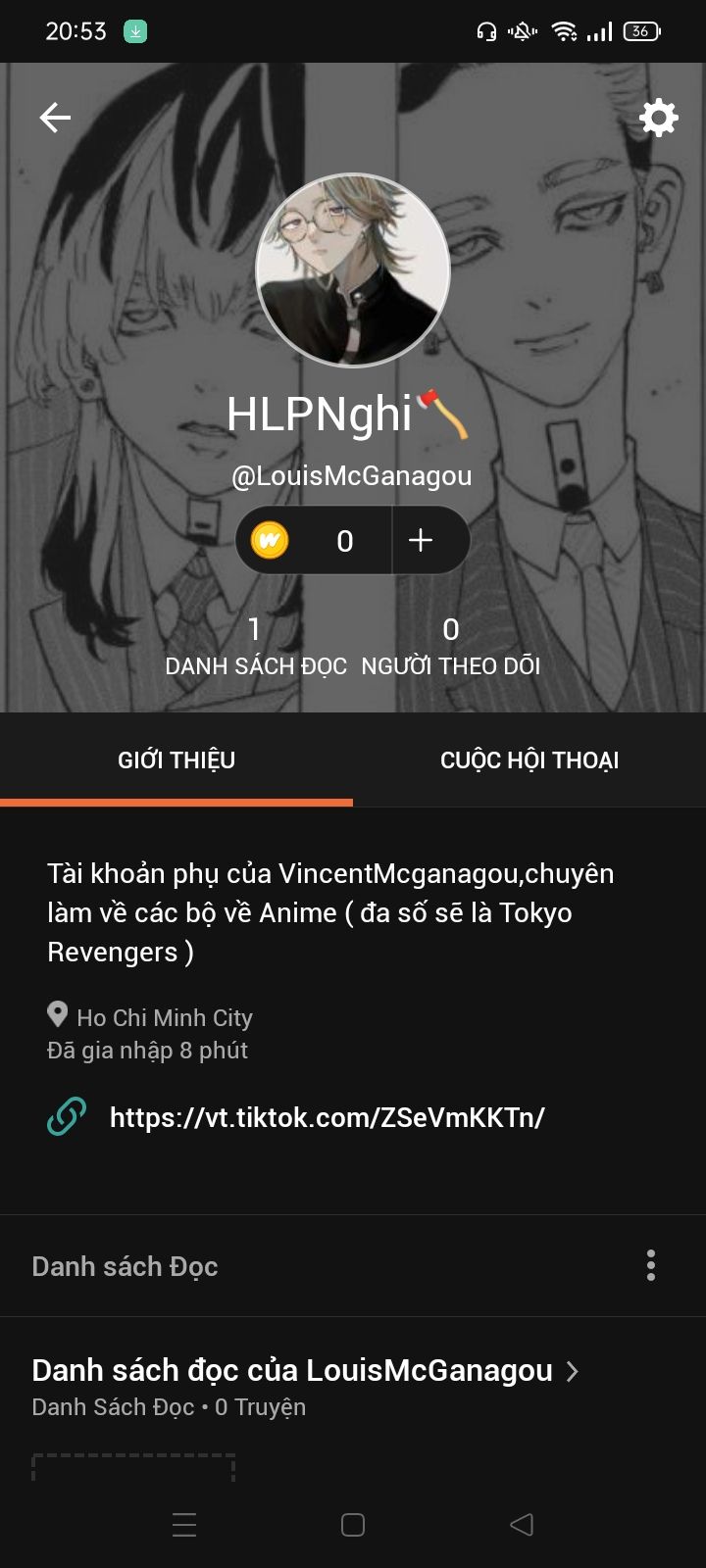Add coins with the plus button
Screen dimensions: 706x1568
click(421, 540)
